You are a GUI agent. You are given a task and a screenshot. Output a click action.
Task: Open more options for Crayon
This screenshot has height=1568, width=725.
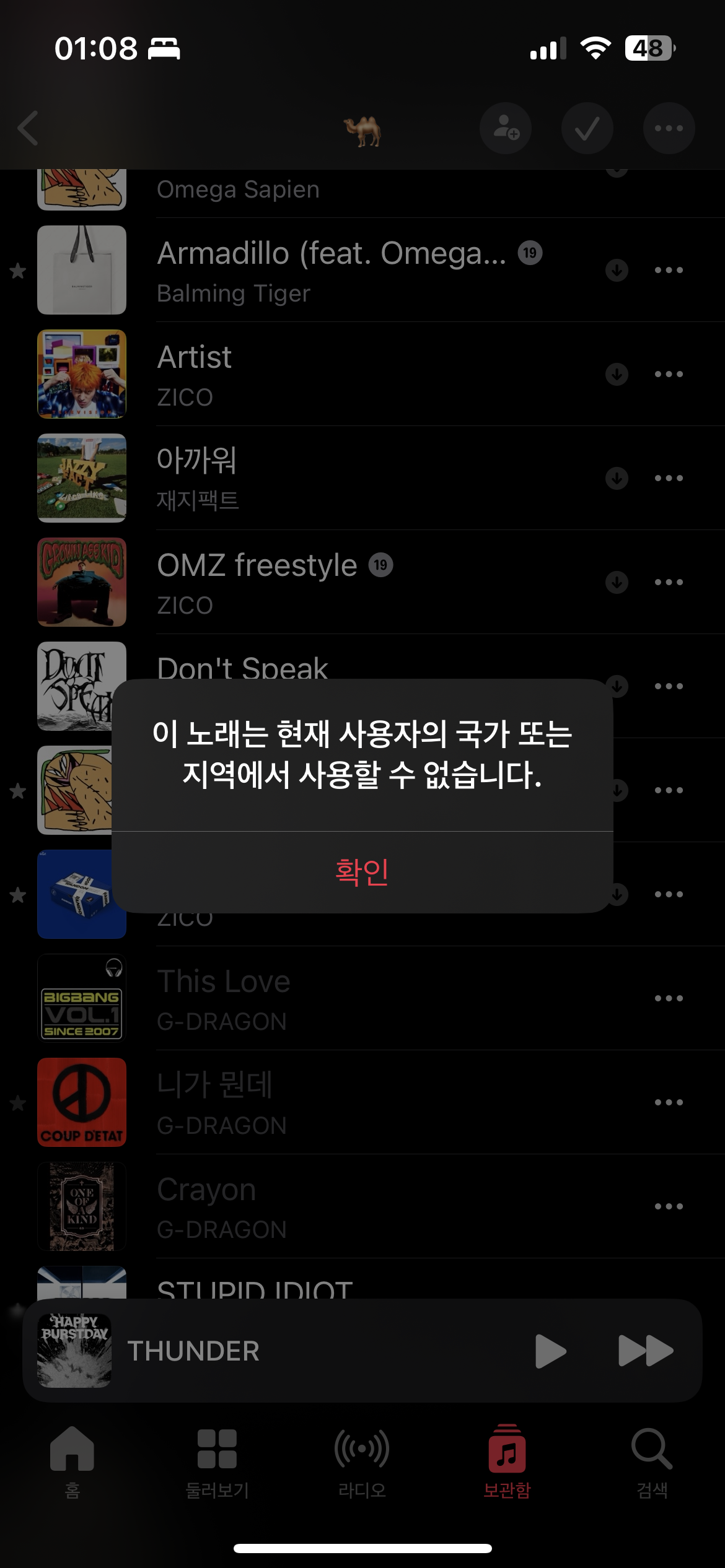(669, 1206)
